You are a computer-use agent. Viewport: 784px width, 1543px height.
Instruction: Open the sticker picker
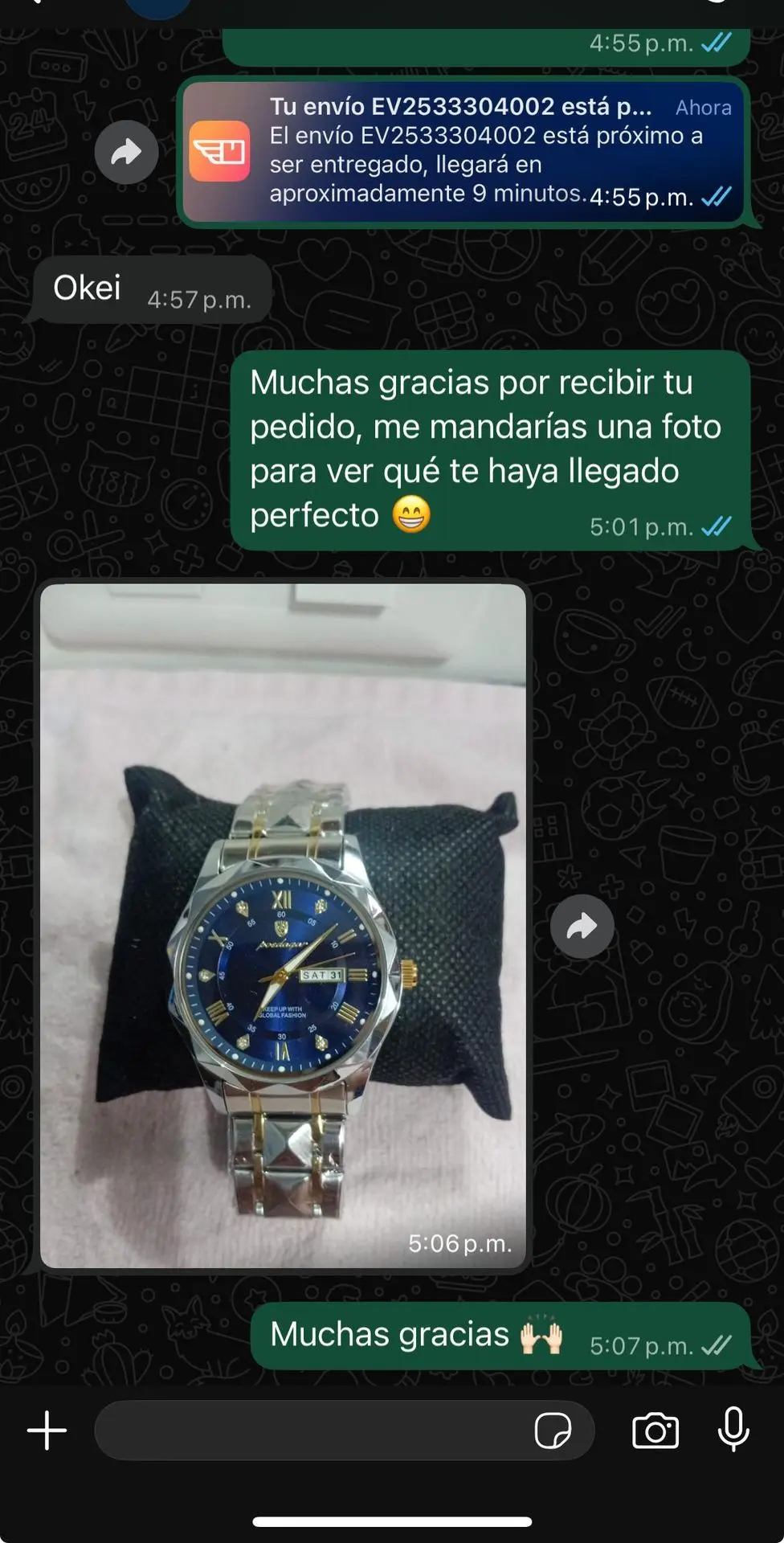pyautogui.click(x=553, y=1431)
